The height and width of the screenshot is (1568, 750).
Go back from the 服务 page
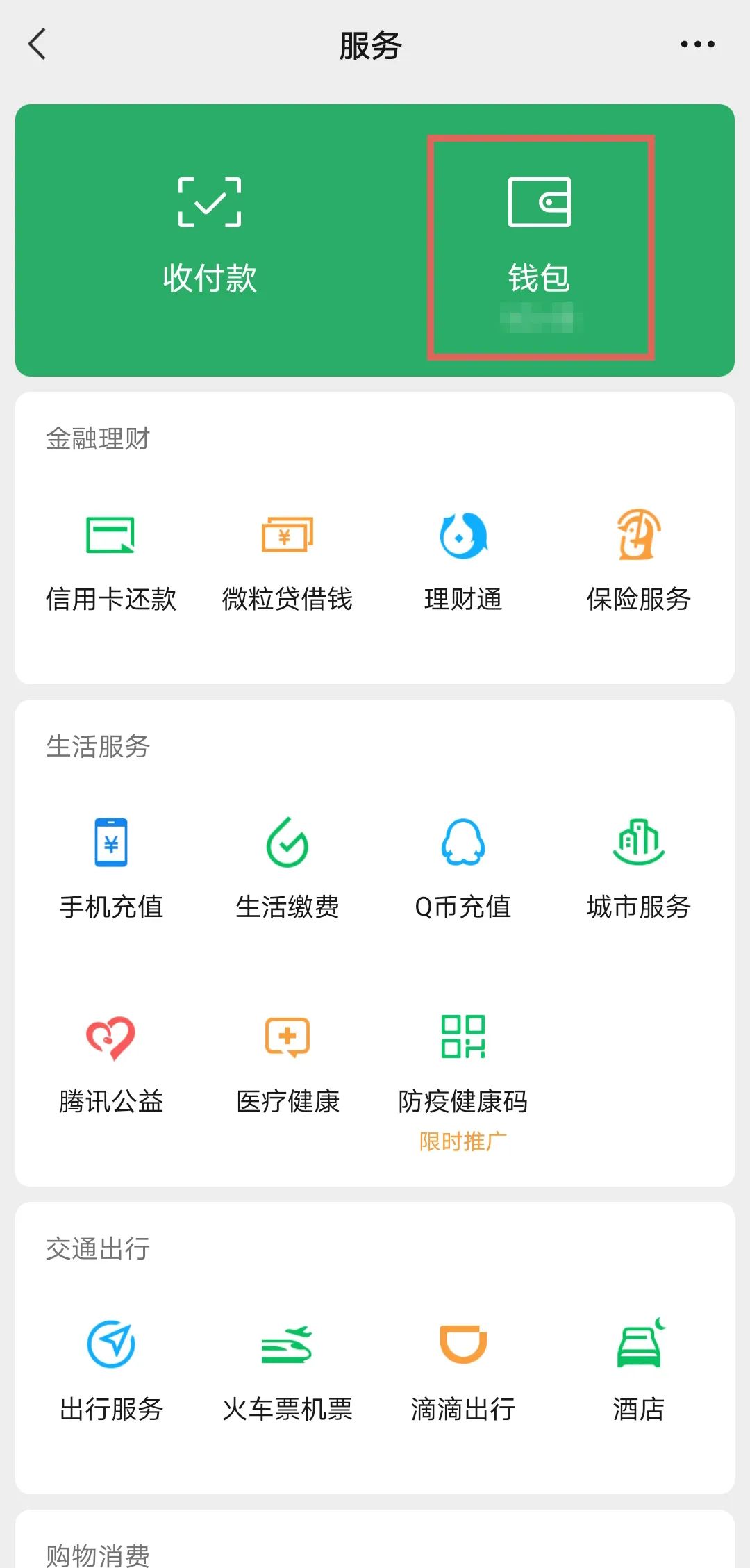[x=37, y=44]
